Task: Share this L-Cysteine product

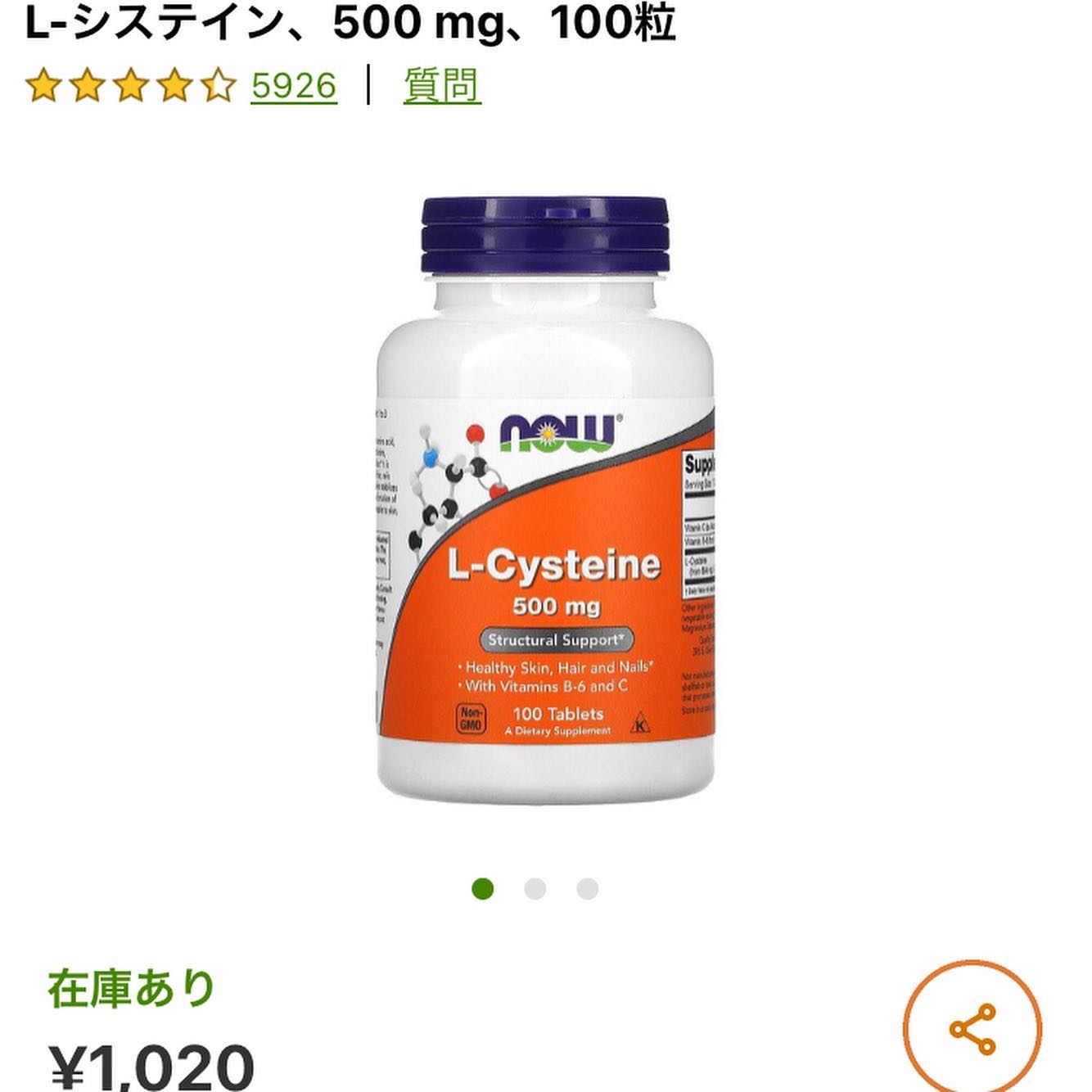Action: [972, 1028]
